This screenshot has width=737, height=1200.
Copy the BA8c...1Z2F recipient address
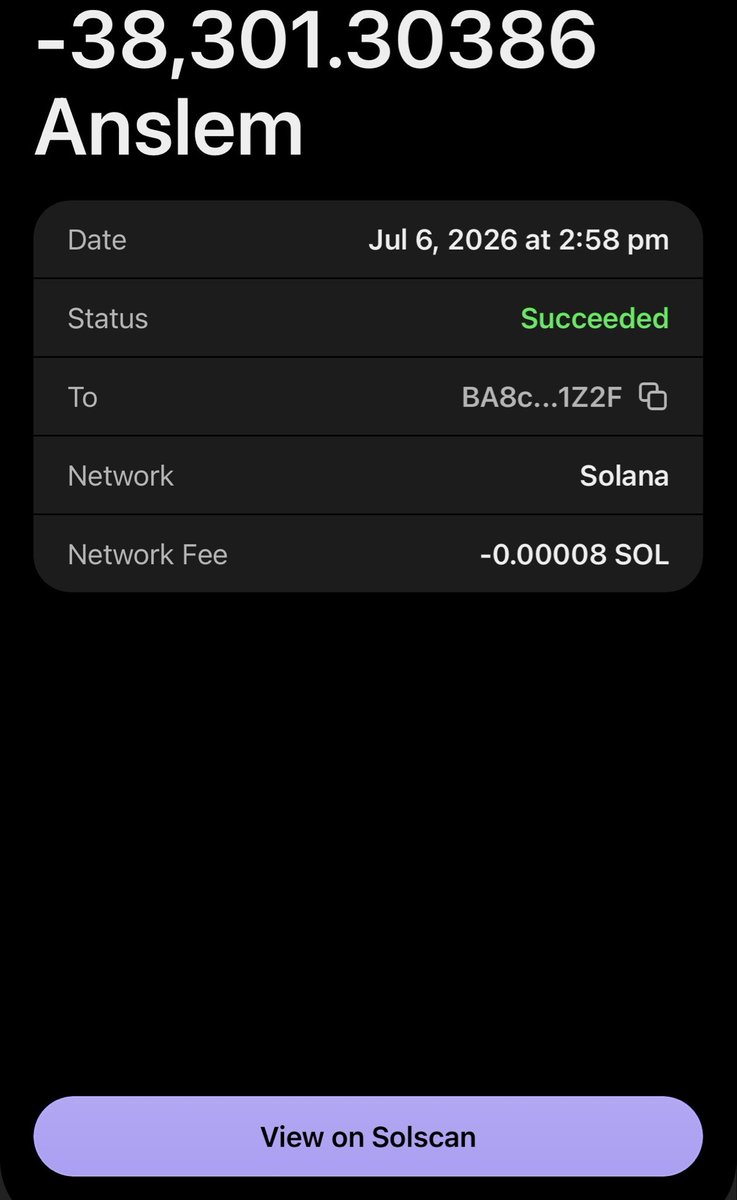point(653,397)
